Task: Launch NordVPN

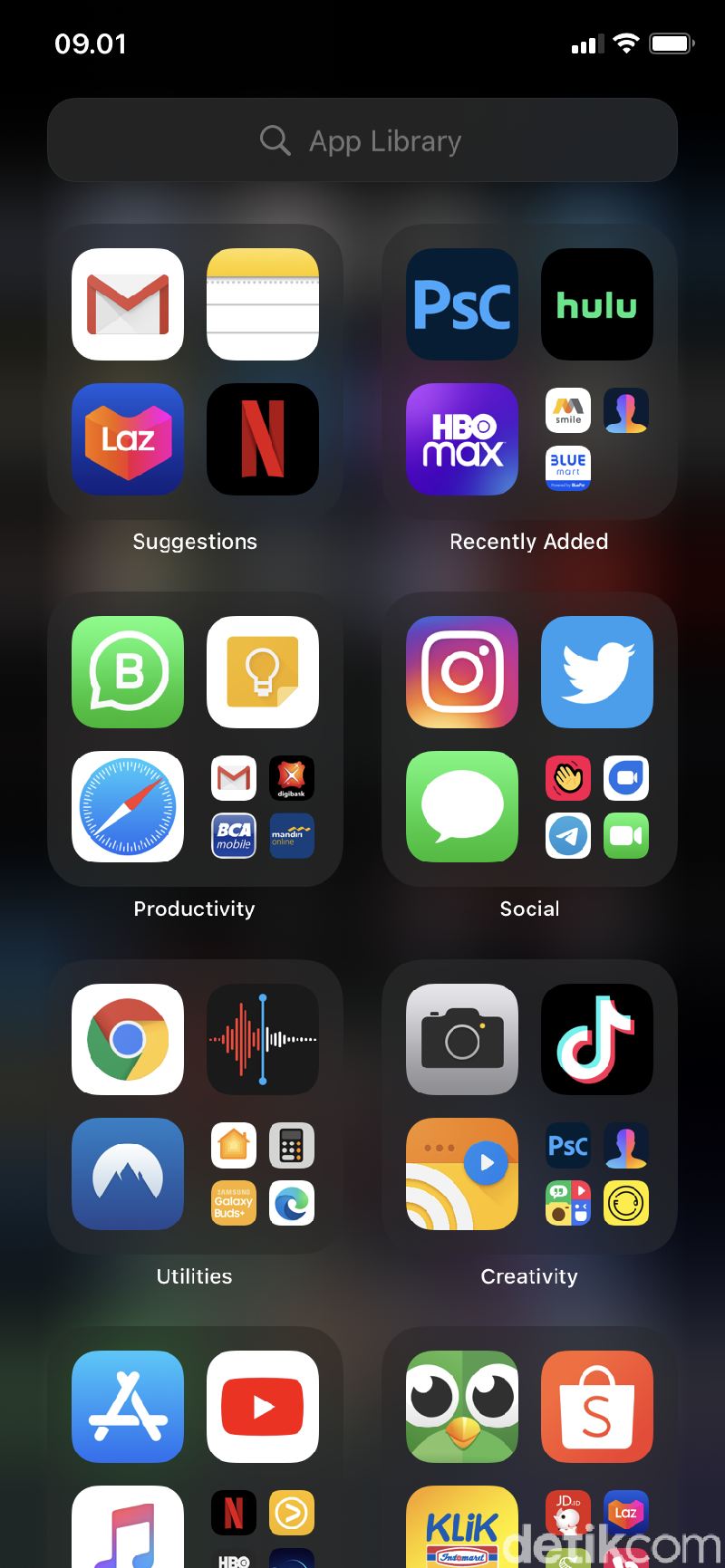Action: click(x=127, y=1174)
